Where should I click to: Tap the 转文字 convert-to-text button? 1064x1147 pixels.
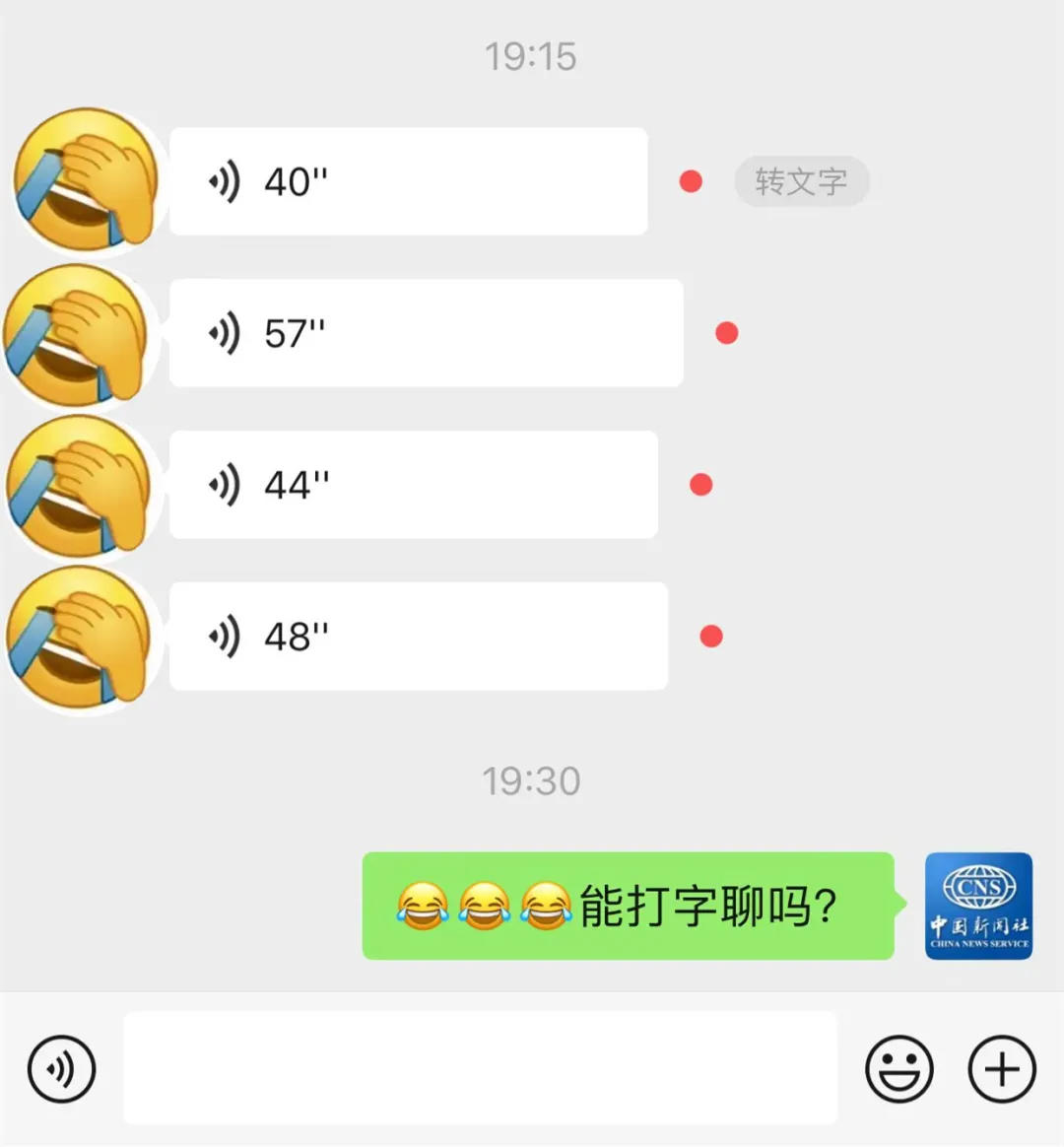[801, 181]
